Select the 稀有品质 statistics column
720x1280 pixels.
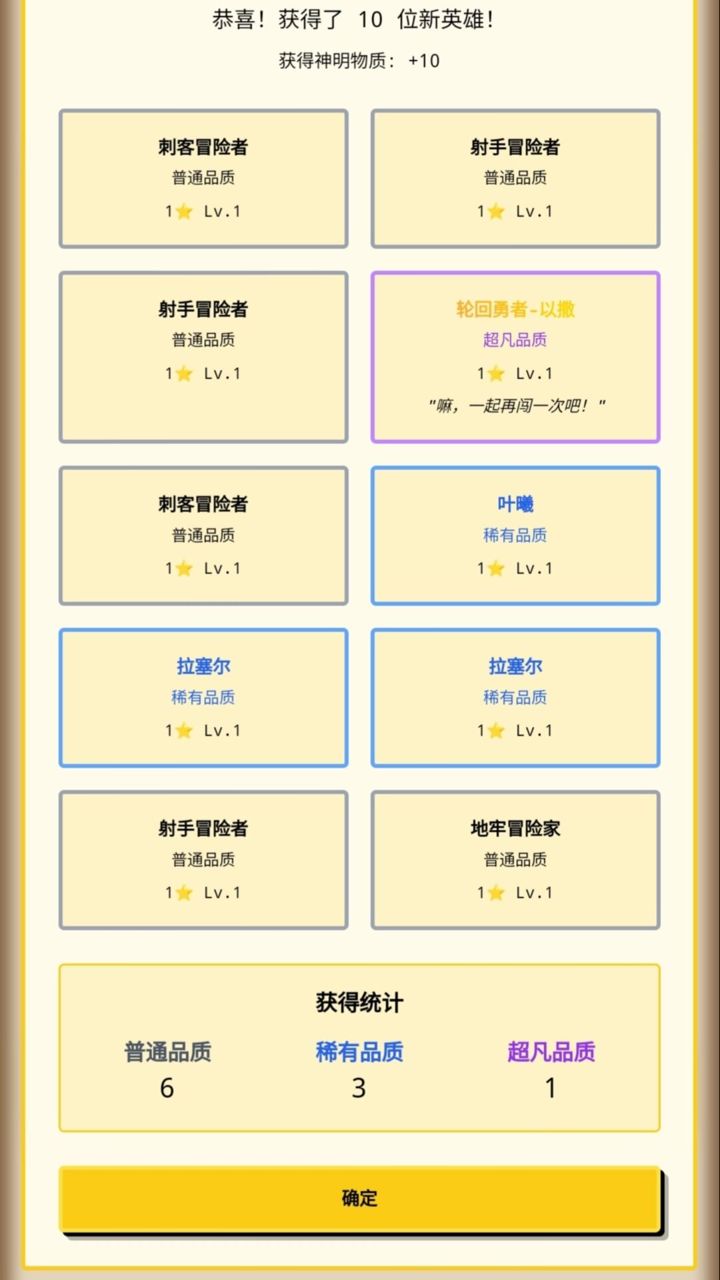click(x=359, y=1053)
